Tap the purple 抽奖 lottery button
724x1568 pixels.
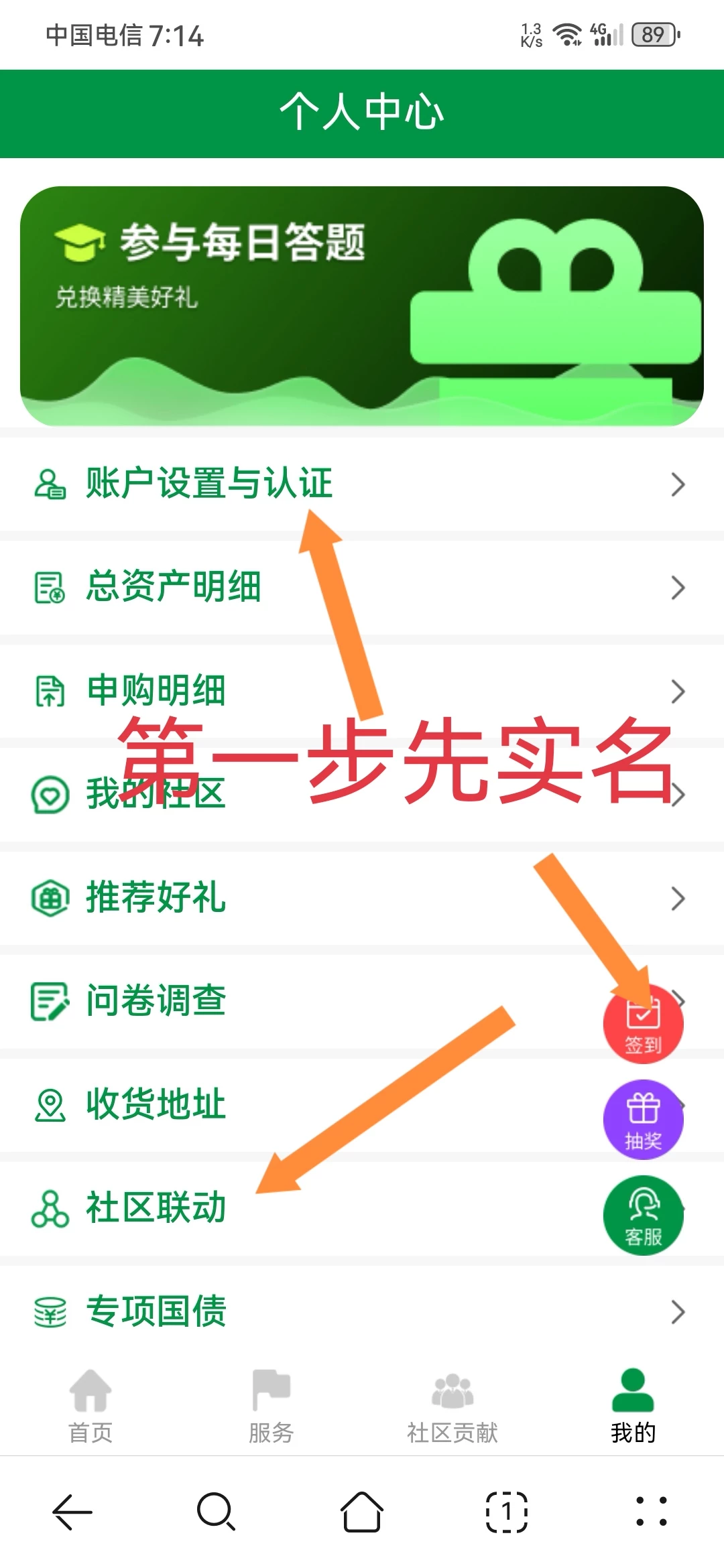[x=643, y=1120]
